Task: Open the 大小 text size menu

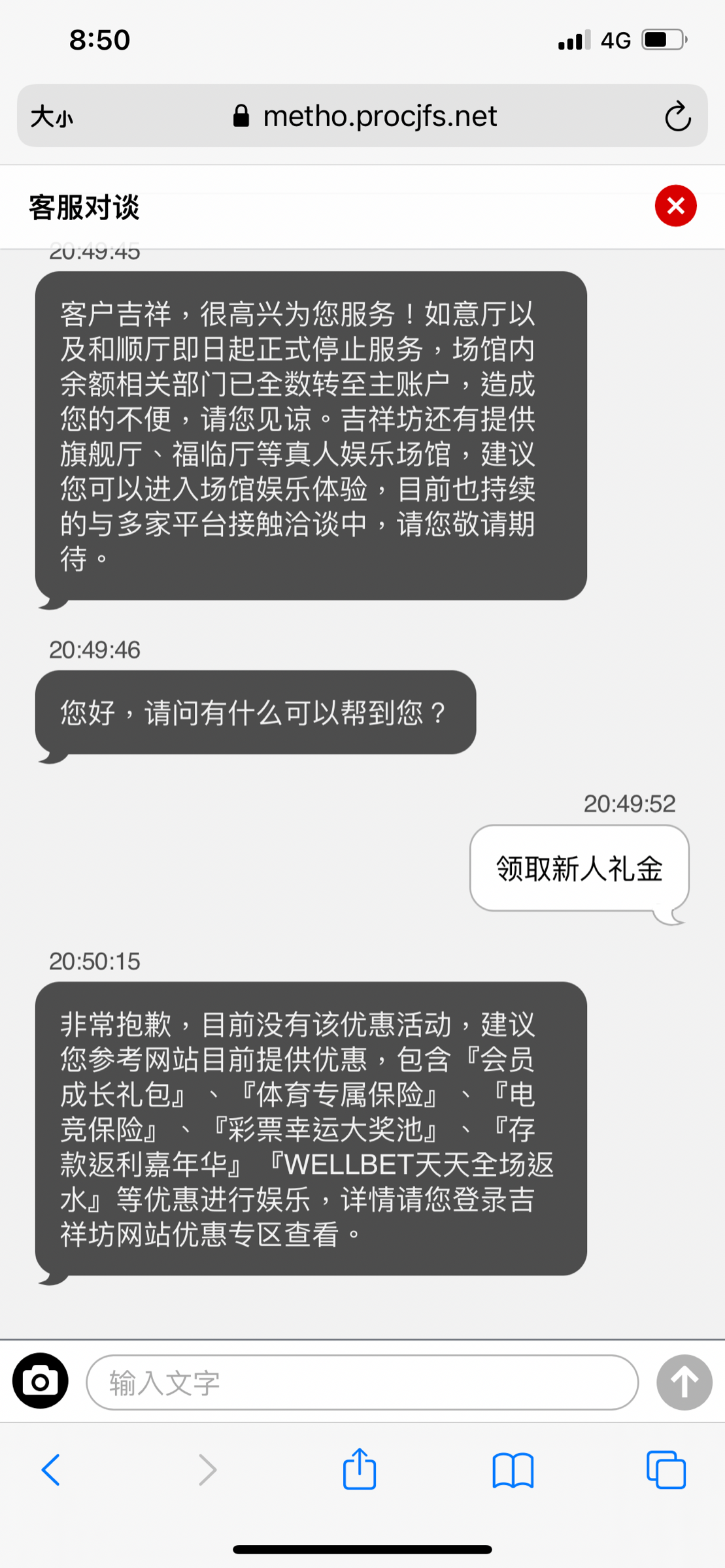Action: [x=52, y=117]
